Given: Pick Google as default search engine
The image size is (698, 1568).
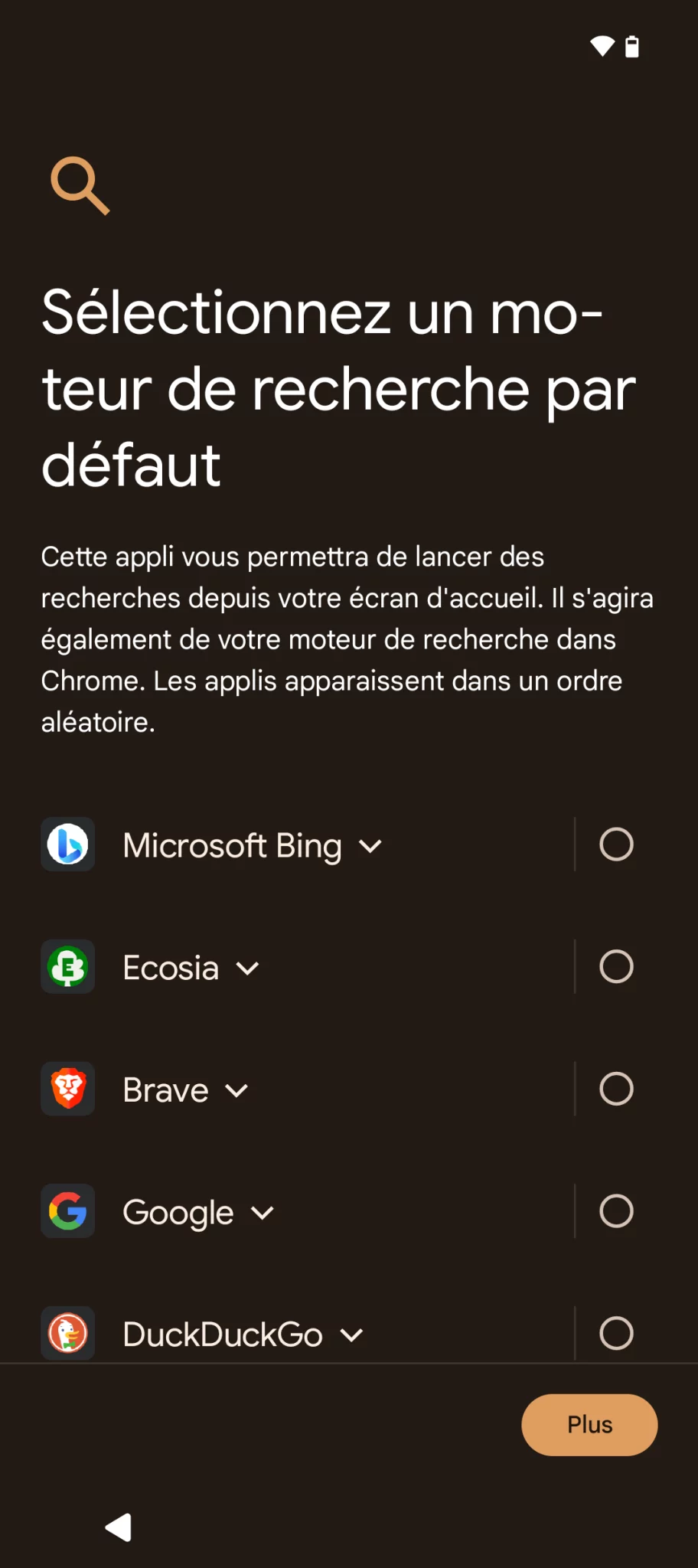Looking at the screenshot, I should click(616, 1211).
